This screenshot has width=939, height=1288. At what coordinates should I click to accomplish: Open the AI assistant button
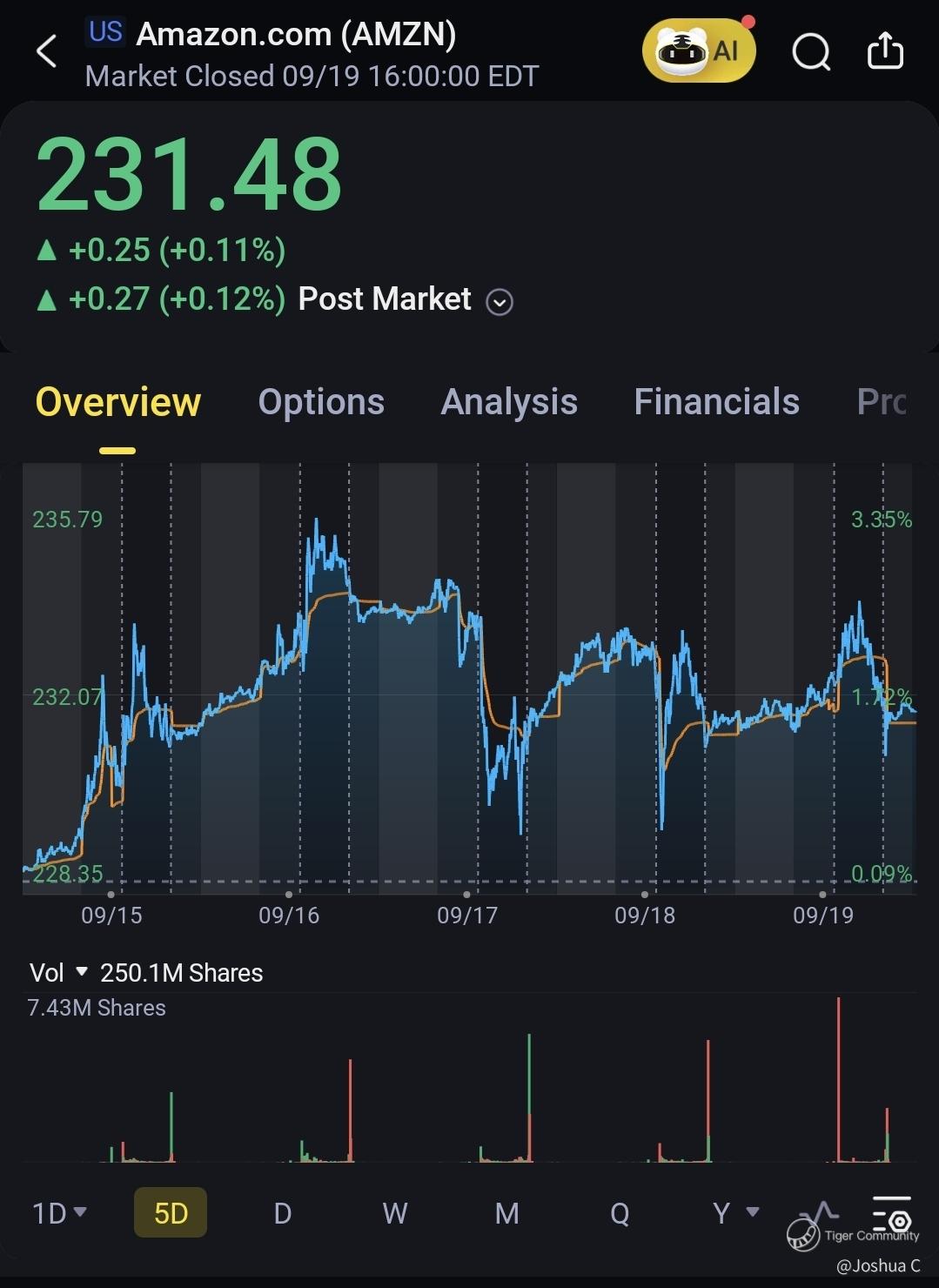pyautogui.click(x=699, y=50)
